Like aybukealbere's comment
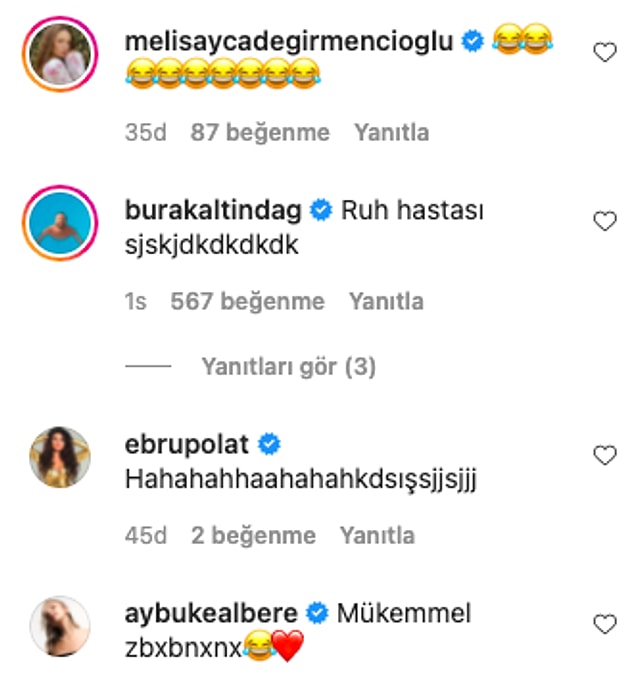The width and height of the screenshot is (635, 691). pos(605,625)
